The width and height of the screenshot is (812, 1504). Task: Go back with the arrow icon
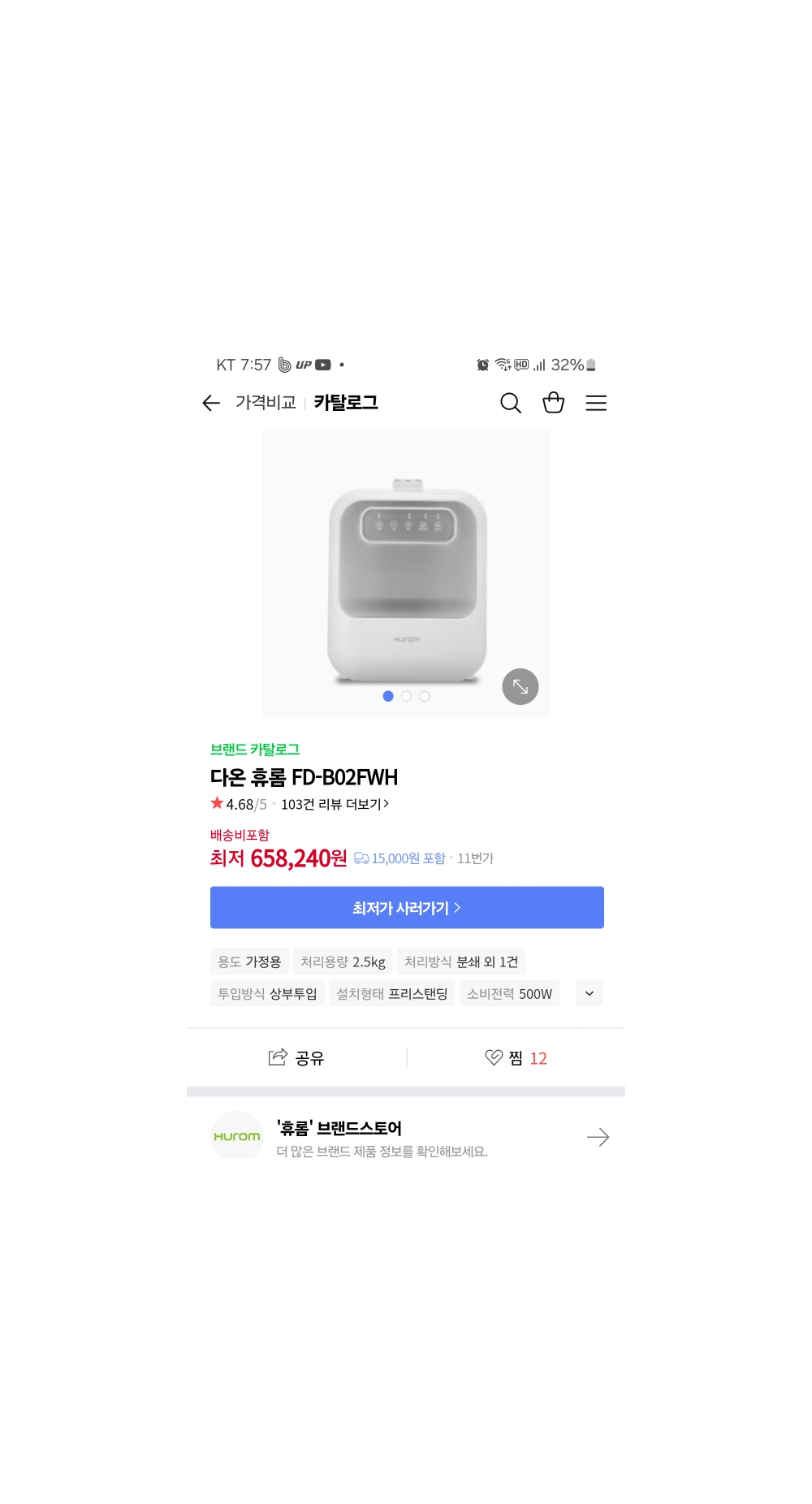211,403
